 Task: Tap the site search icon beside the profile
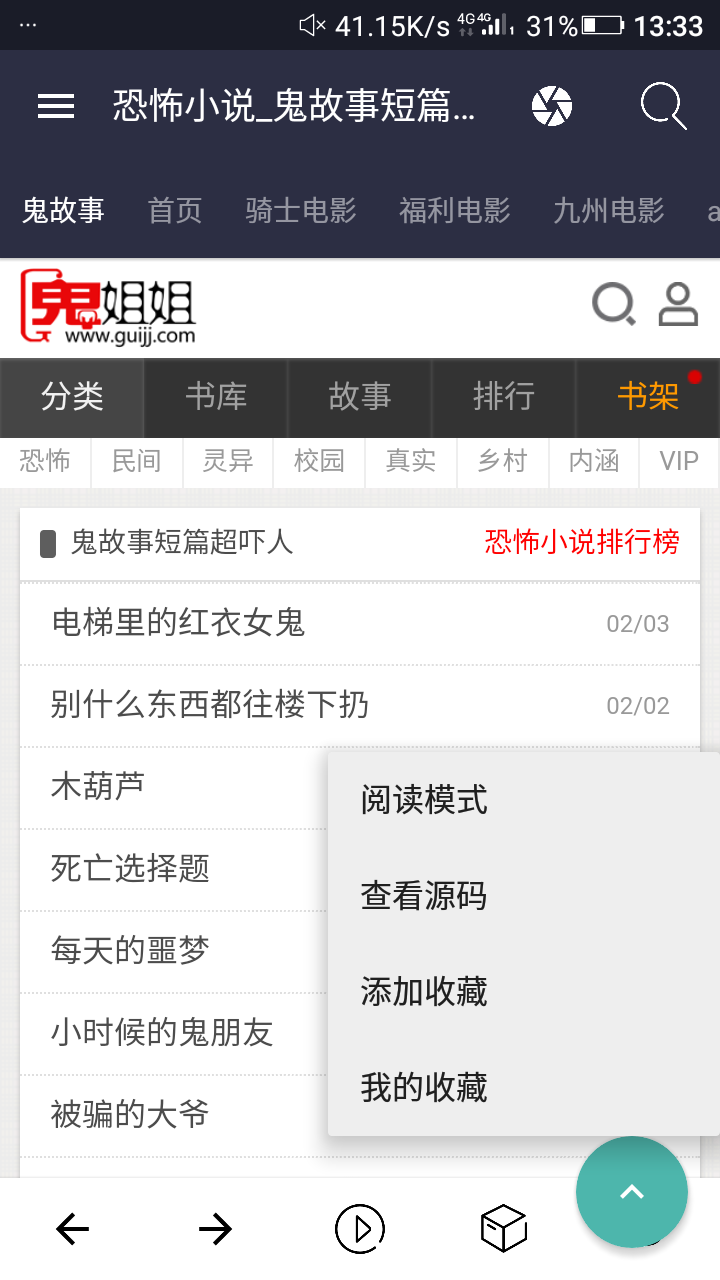(x=613, y=304)
